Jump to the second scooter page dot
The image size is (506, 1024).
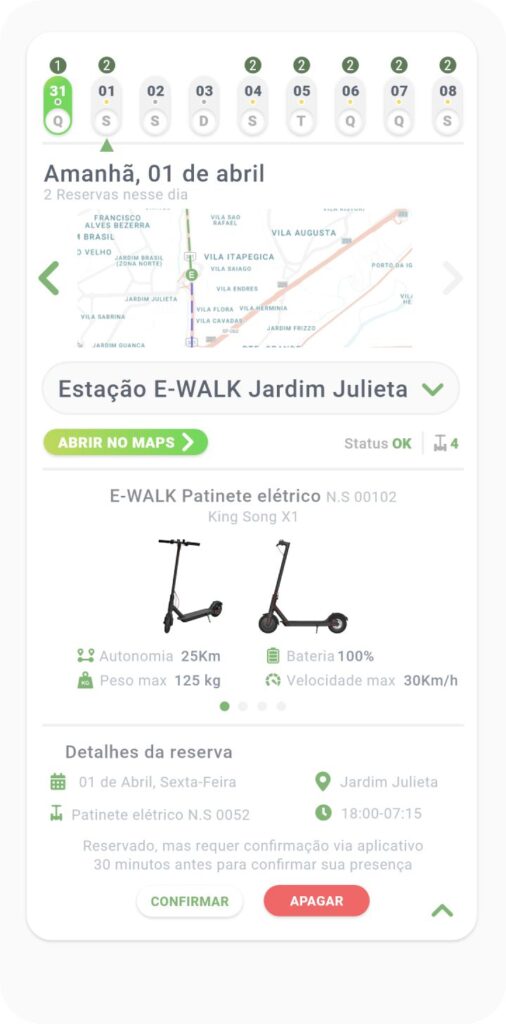pos(243,706)
